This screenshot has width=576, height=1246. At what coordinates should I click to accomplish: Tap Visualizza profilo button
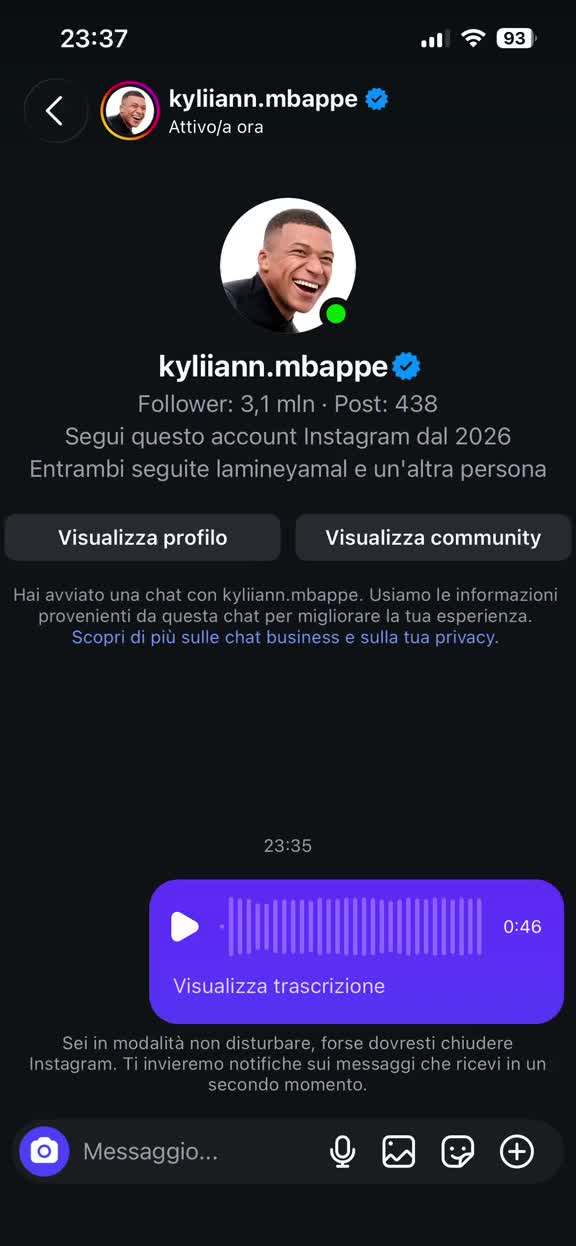142,537
